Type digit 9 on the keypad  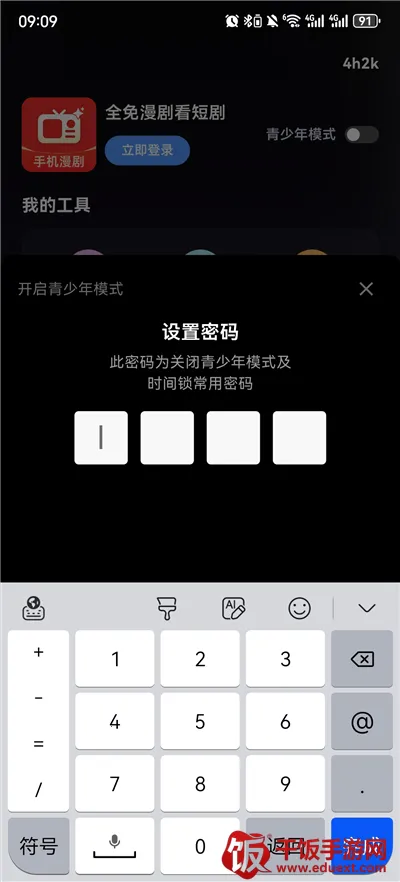click(x=285, y=784)
